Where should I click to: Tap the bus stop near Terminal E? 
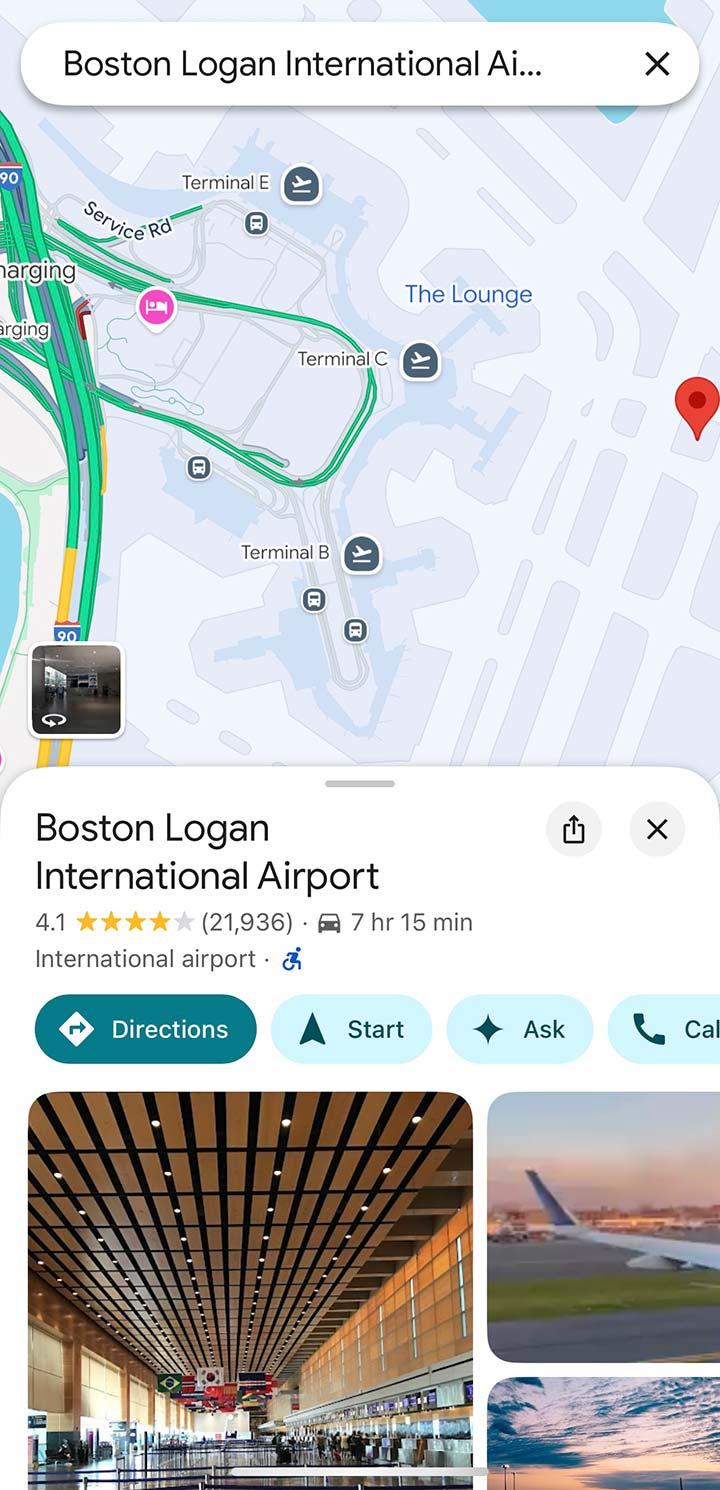(257, 223)
